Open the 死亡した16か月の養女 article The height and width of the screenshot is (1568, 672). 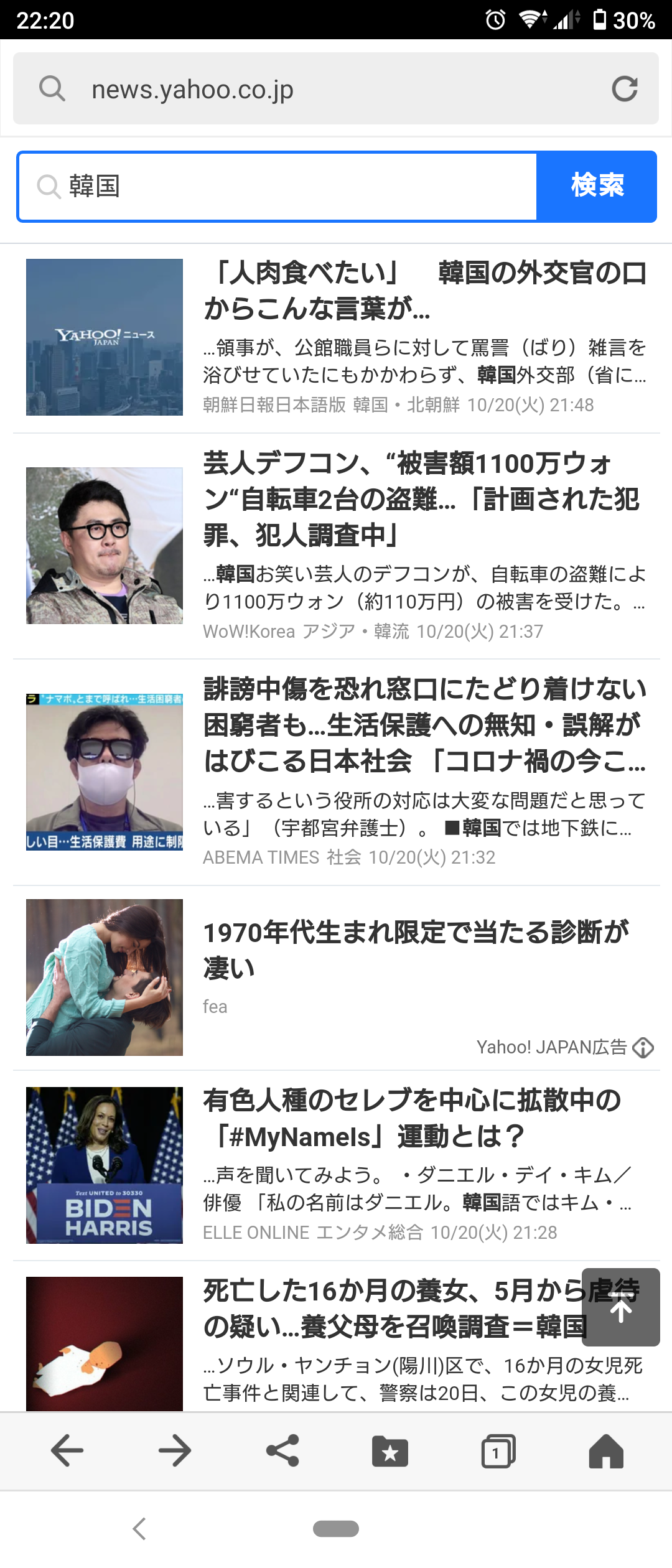click(392, 1309)
